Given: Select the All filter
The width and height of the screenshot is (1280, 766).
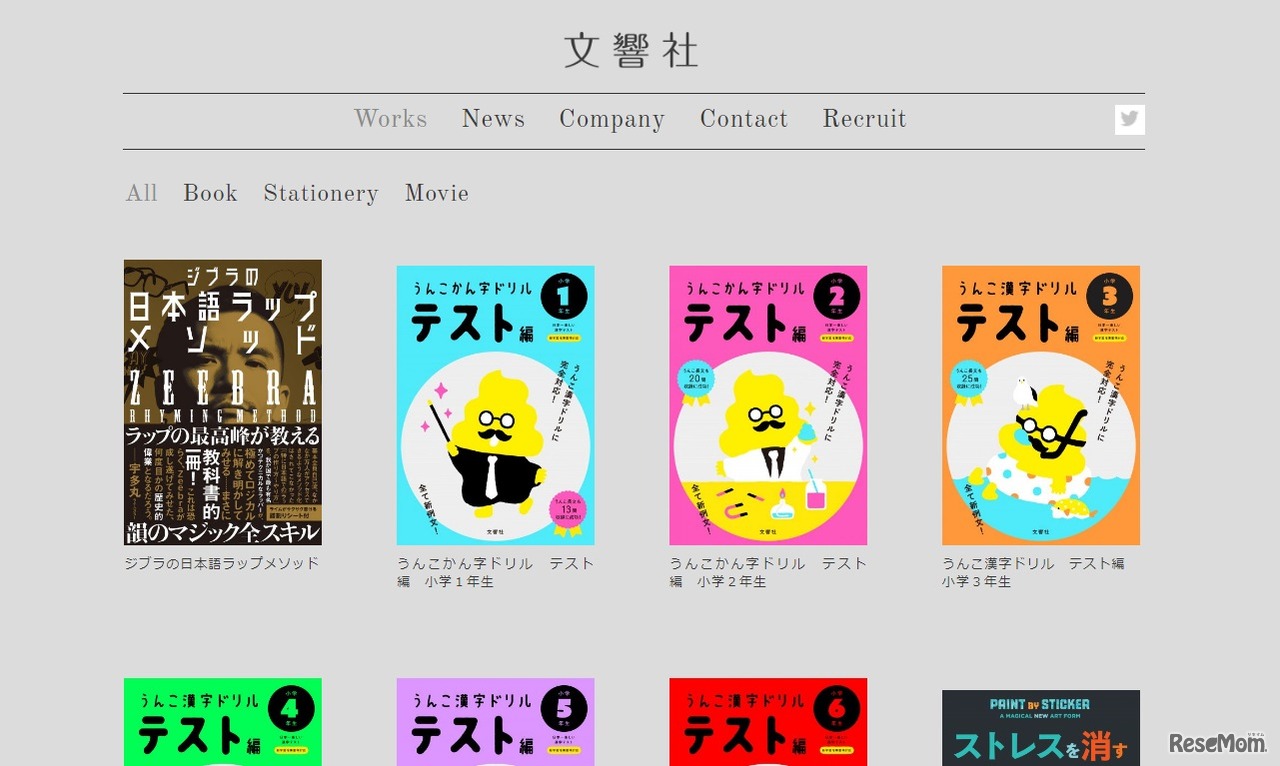Looking at the screenshot, I should [x=142, y=193].
